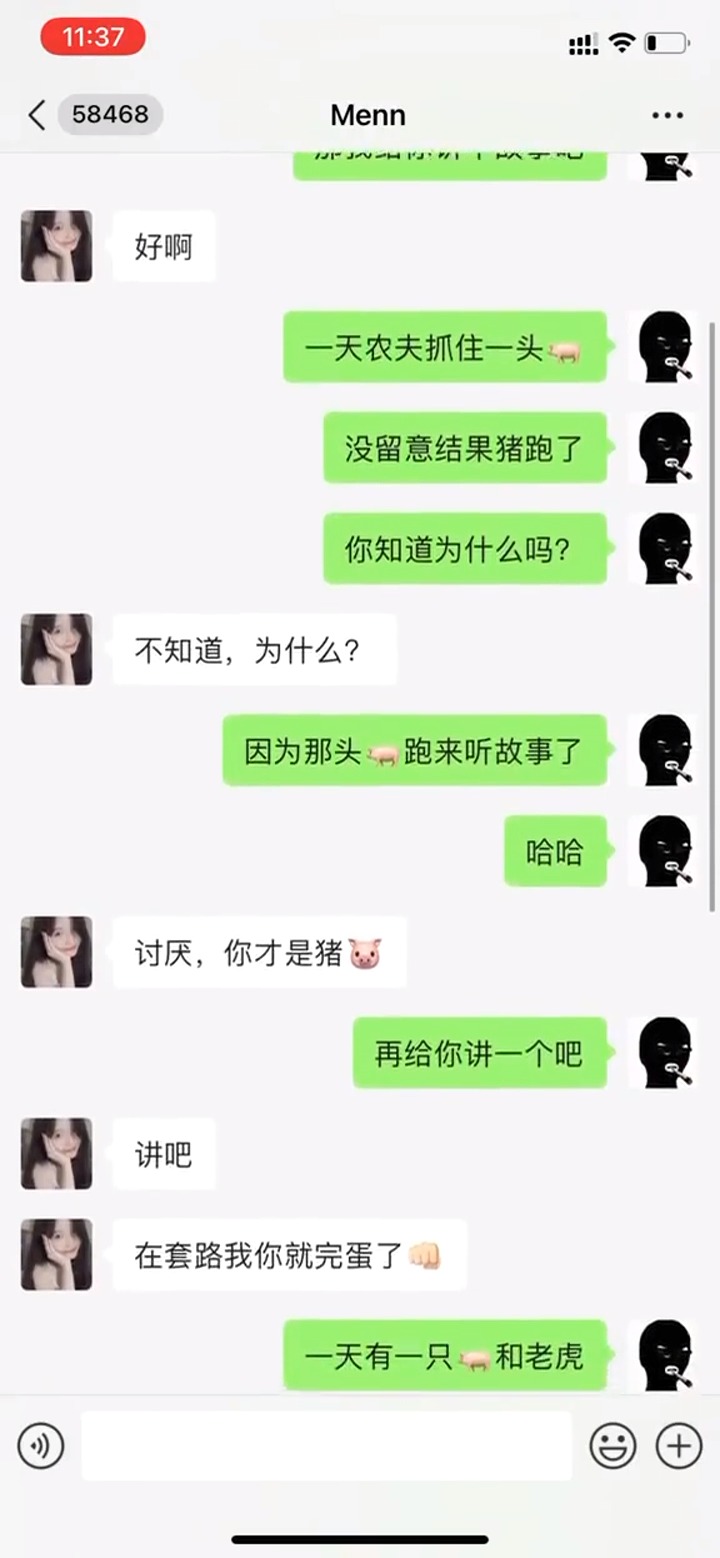
Task: Open the emoji sticker panel
Action: (612, 1446)
